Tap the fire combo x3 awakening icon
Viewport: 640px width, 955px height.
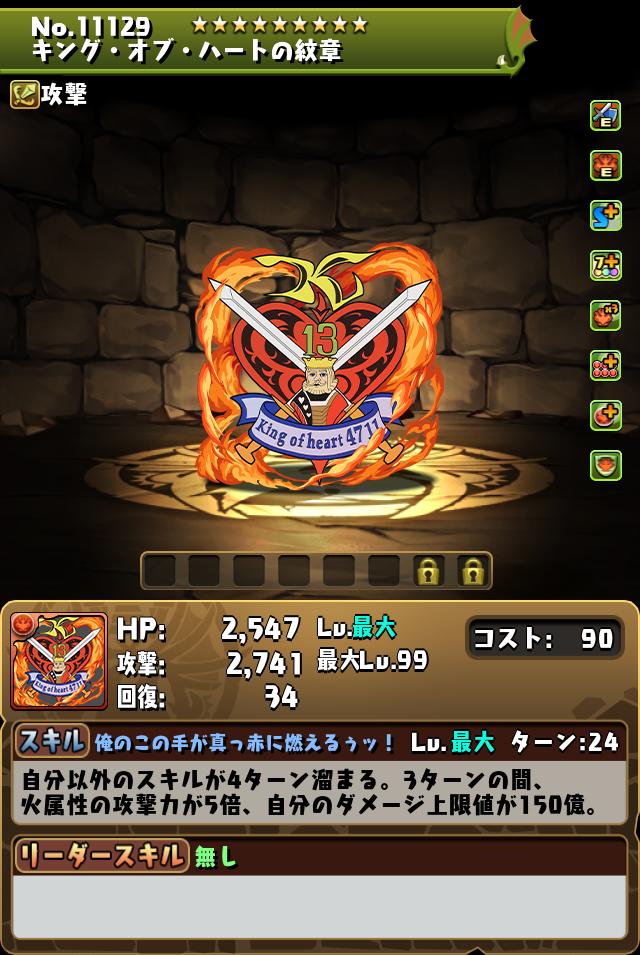point(605,316)
